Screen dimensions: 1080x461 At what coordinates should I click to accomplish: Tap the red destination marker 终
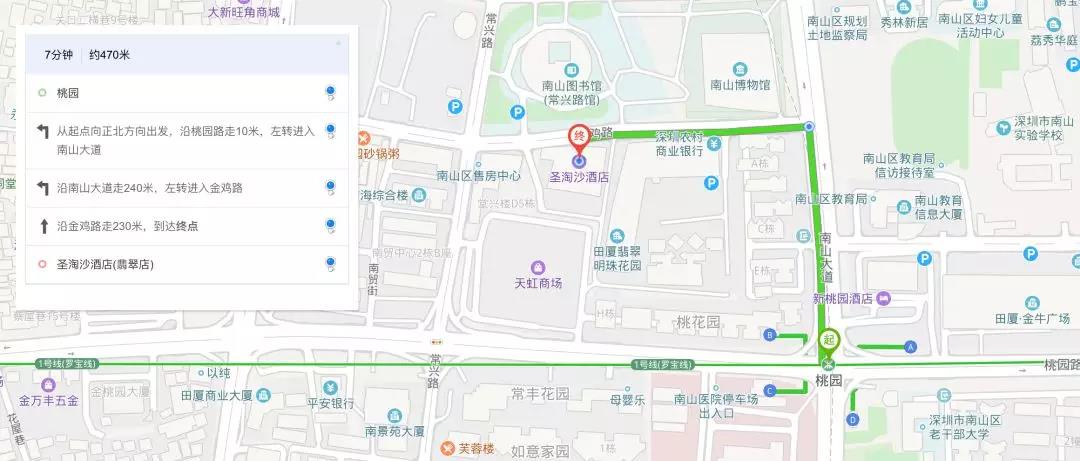tap(578, 137)
